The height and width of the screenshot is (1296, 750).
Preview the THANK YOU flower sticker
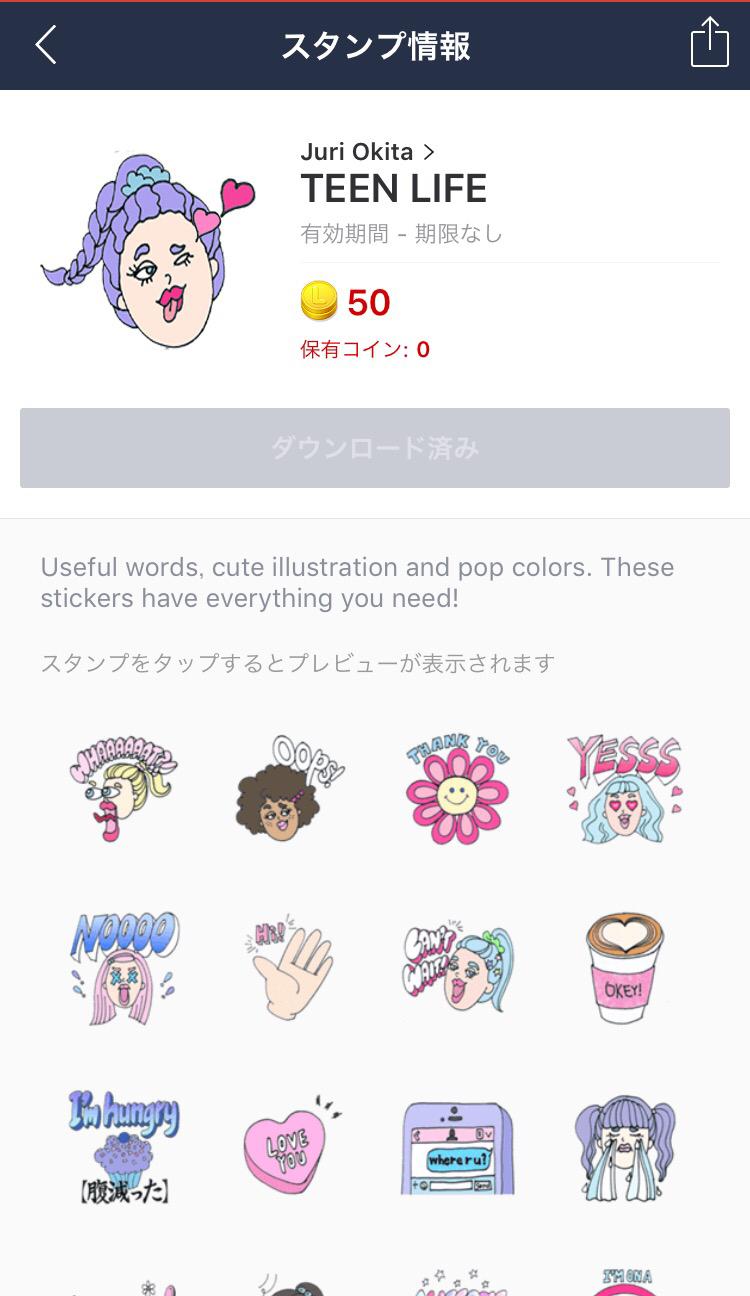[x=458, y=790]
